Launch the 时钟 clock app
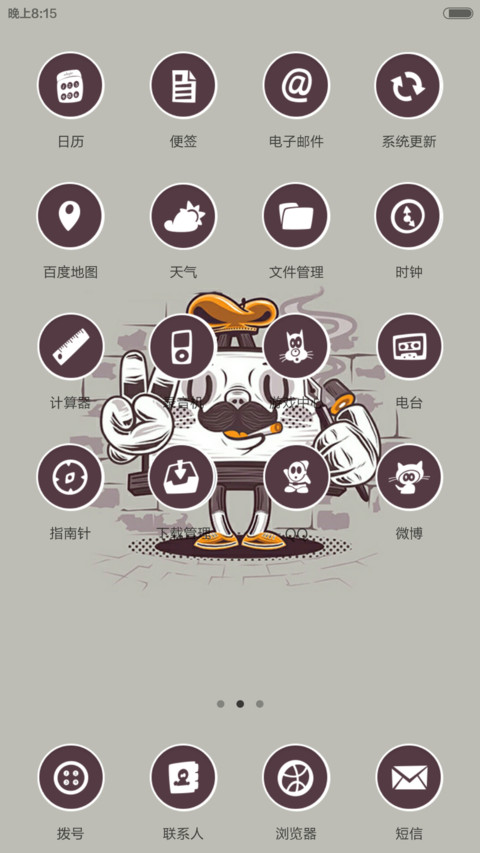The image size is (480, 853). 409,216
